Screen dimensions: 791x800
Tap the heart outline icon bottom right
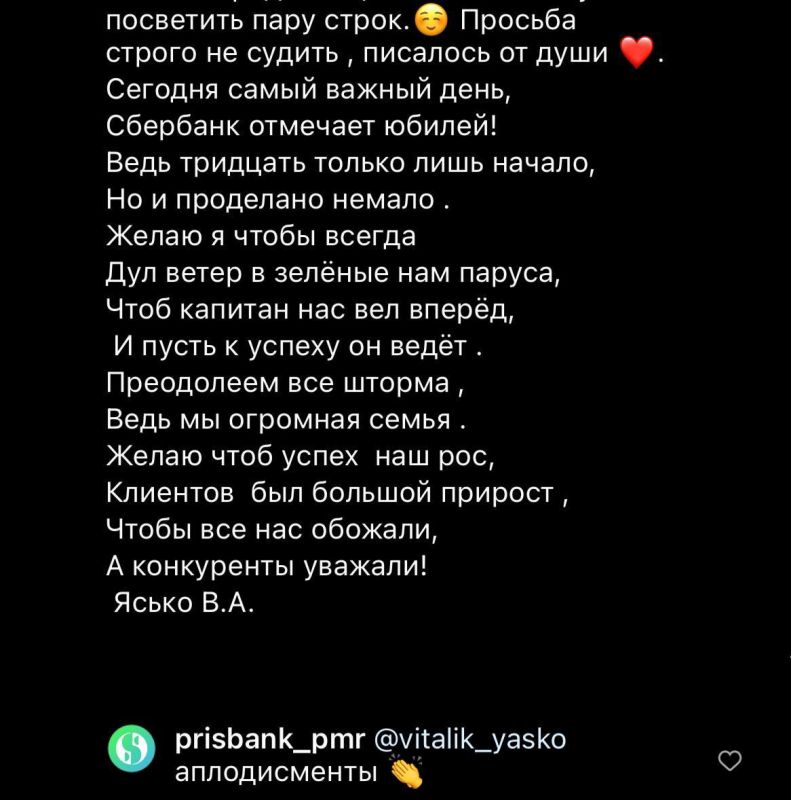(730, 762)
